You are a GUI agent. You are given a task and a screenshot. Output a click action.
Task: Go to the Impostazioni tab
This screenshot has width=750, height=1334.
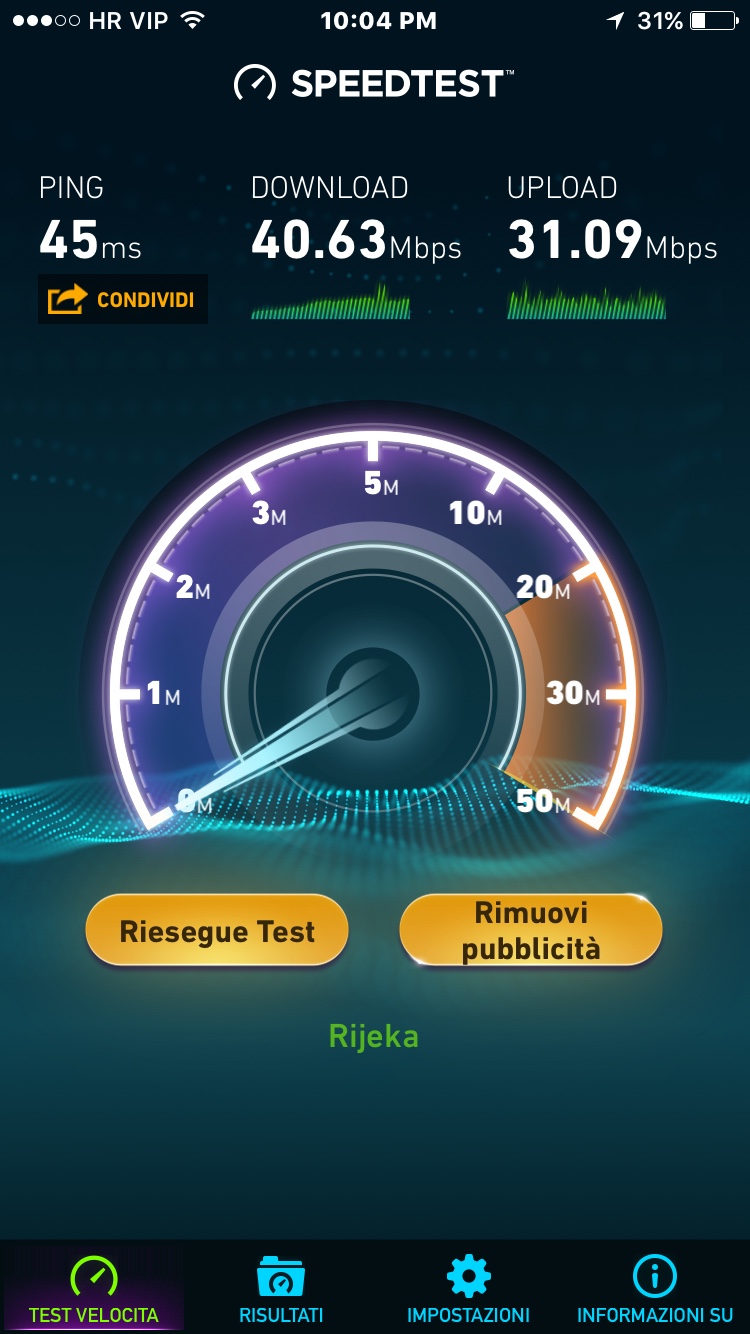click(468, 1290)
